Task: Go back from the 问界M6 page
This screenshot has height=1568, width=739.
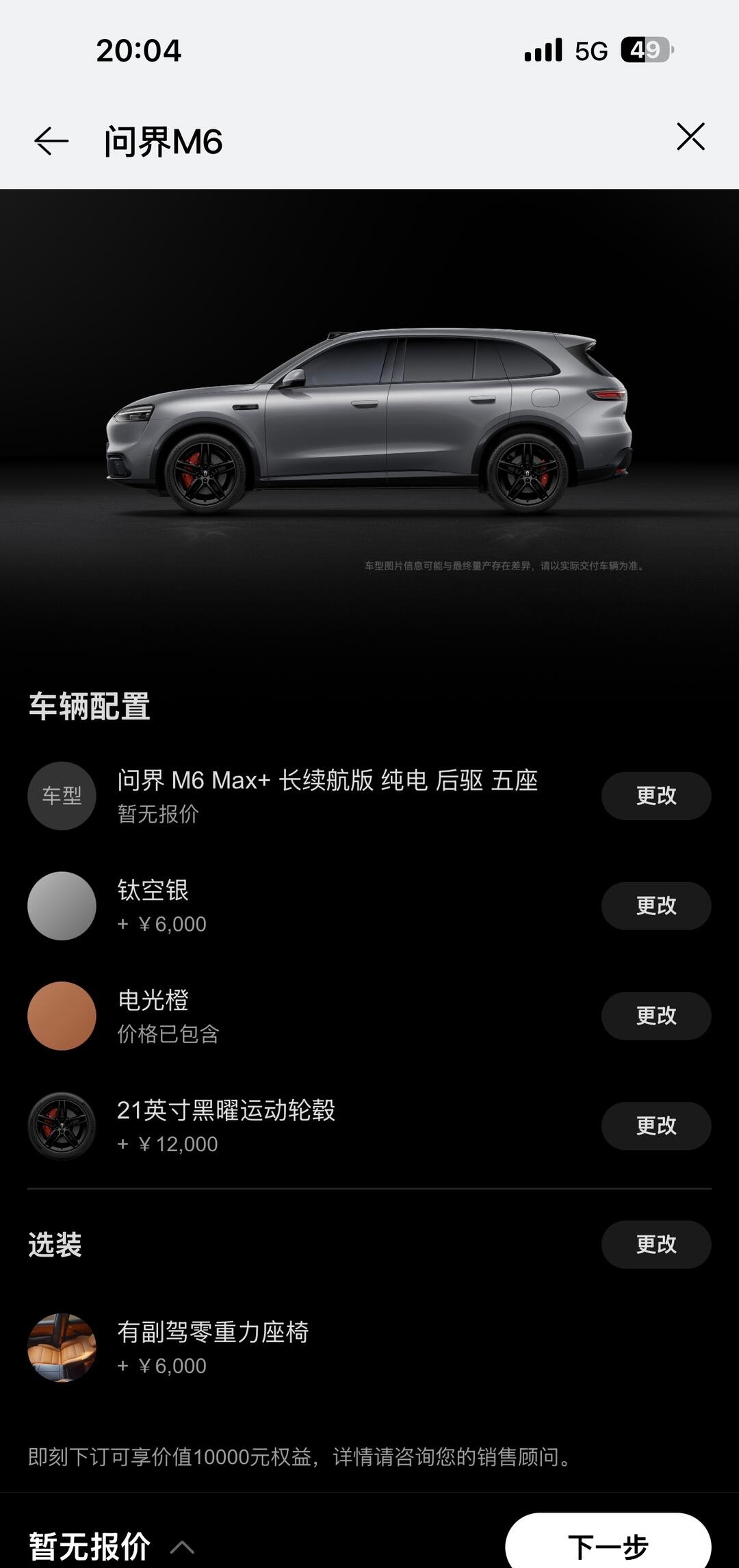Action: coord(51,142)
